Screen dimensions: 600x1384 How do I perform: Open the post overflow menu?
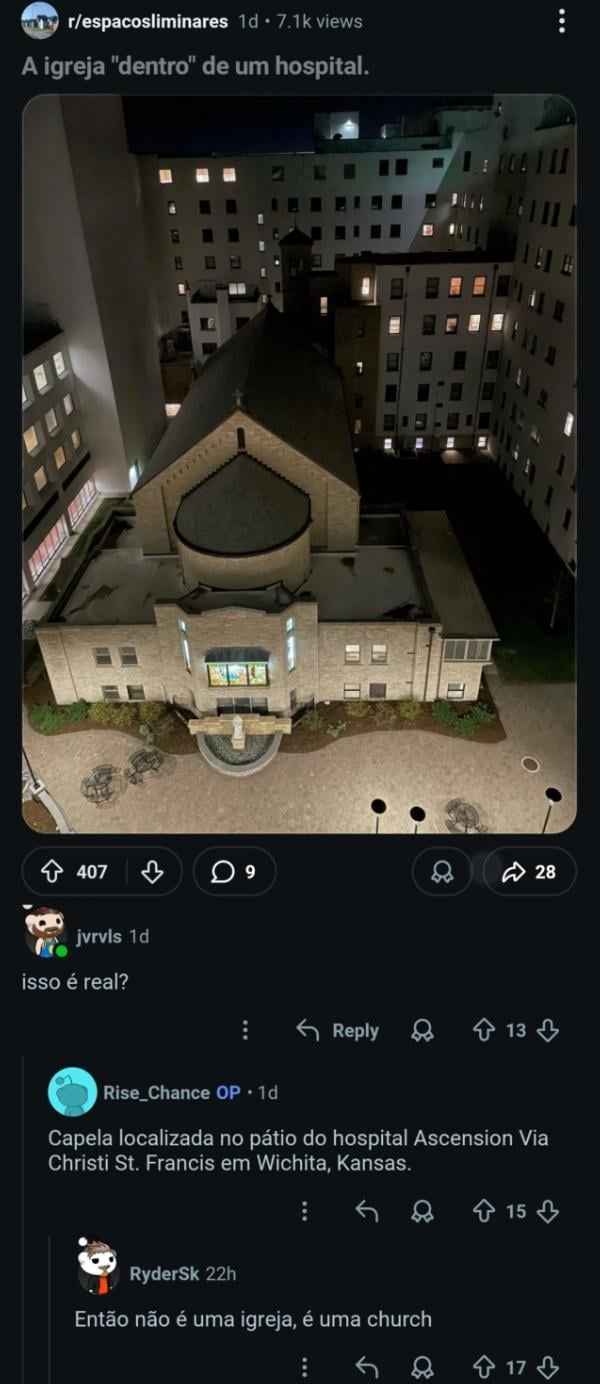click(562, 21)
